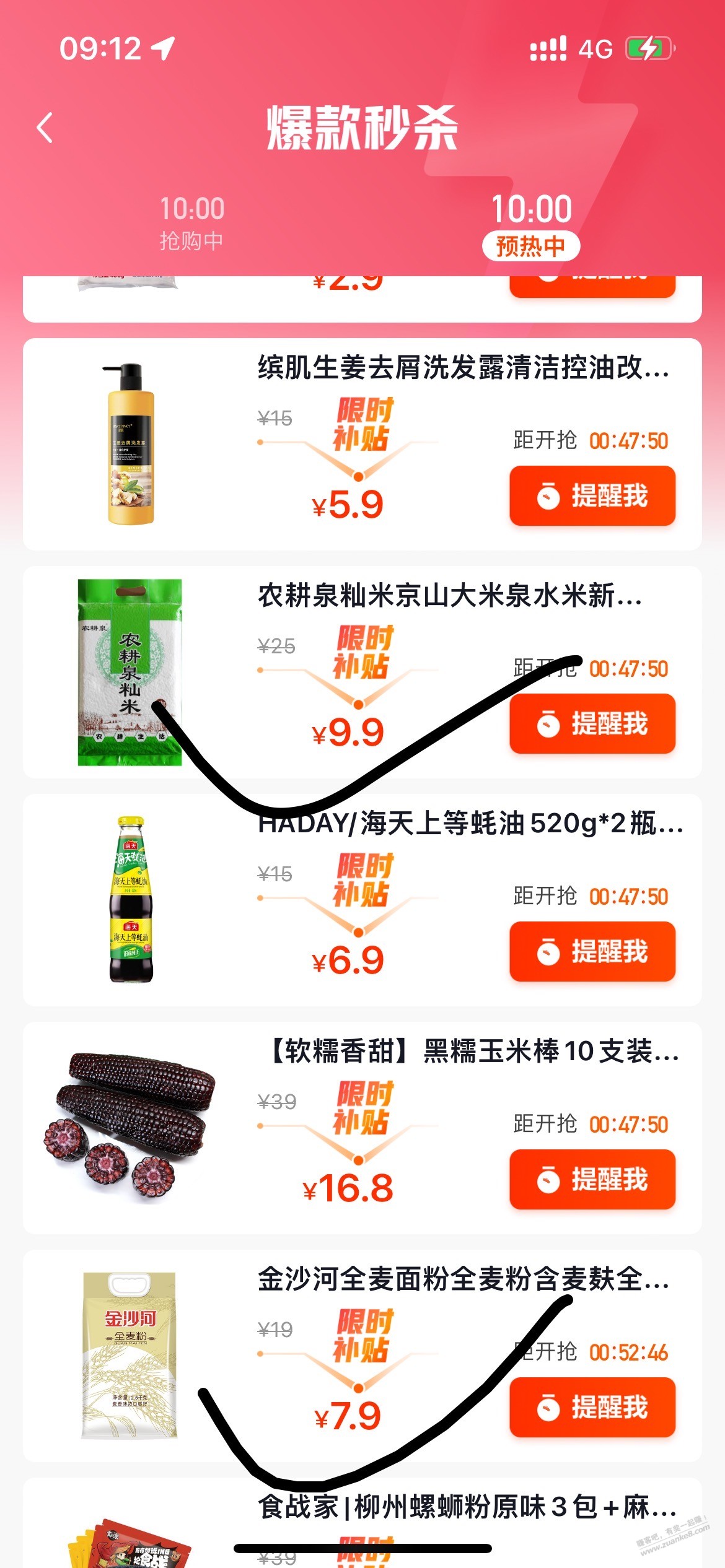Screen dimensions: 725x1568
Task: Set 提醒我 for 金沙河全麦面粉
Action: click(x=592, y=1408)
